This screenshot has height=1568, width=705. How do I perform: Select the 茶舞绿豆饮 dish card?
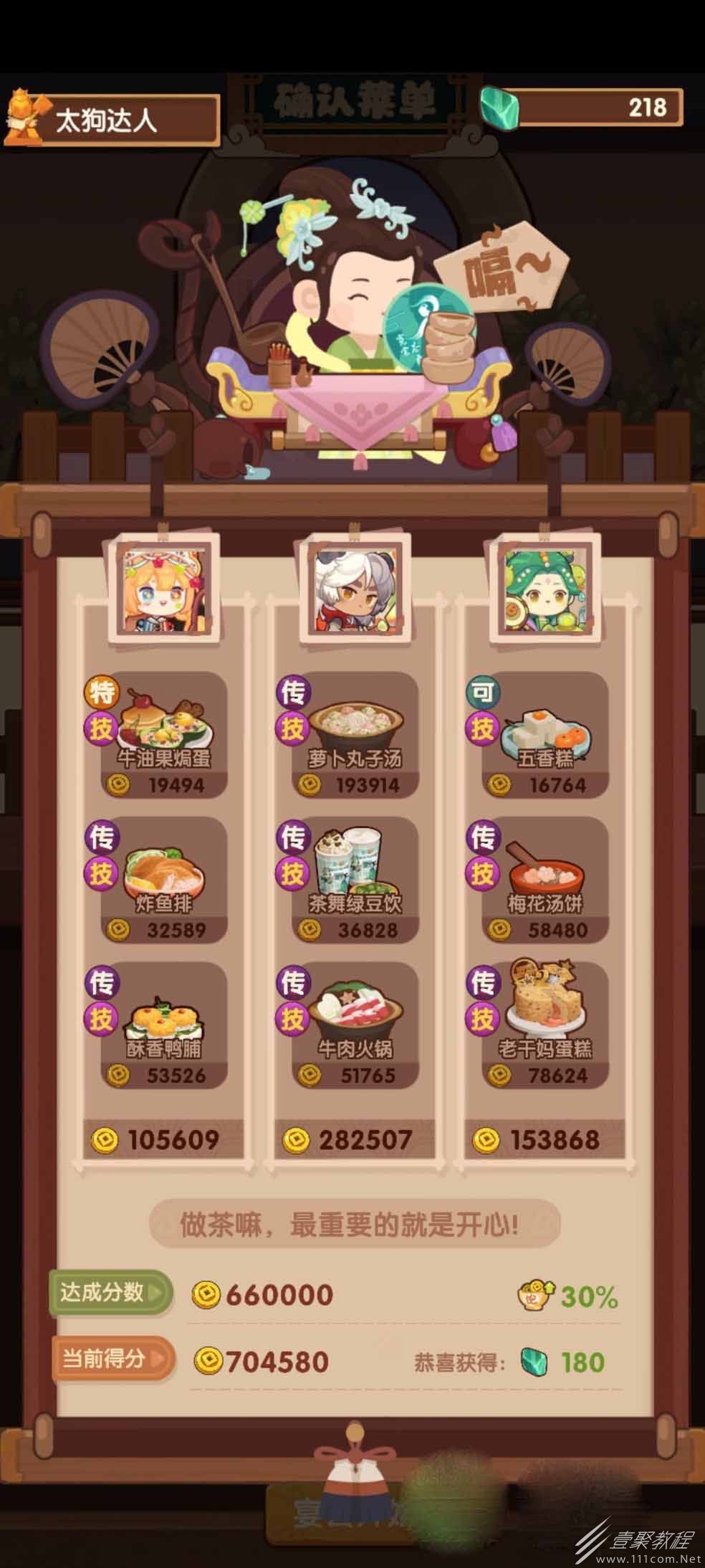[355, 880]
